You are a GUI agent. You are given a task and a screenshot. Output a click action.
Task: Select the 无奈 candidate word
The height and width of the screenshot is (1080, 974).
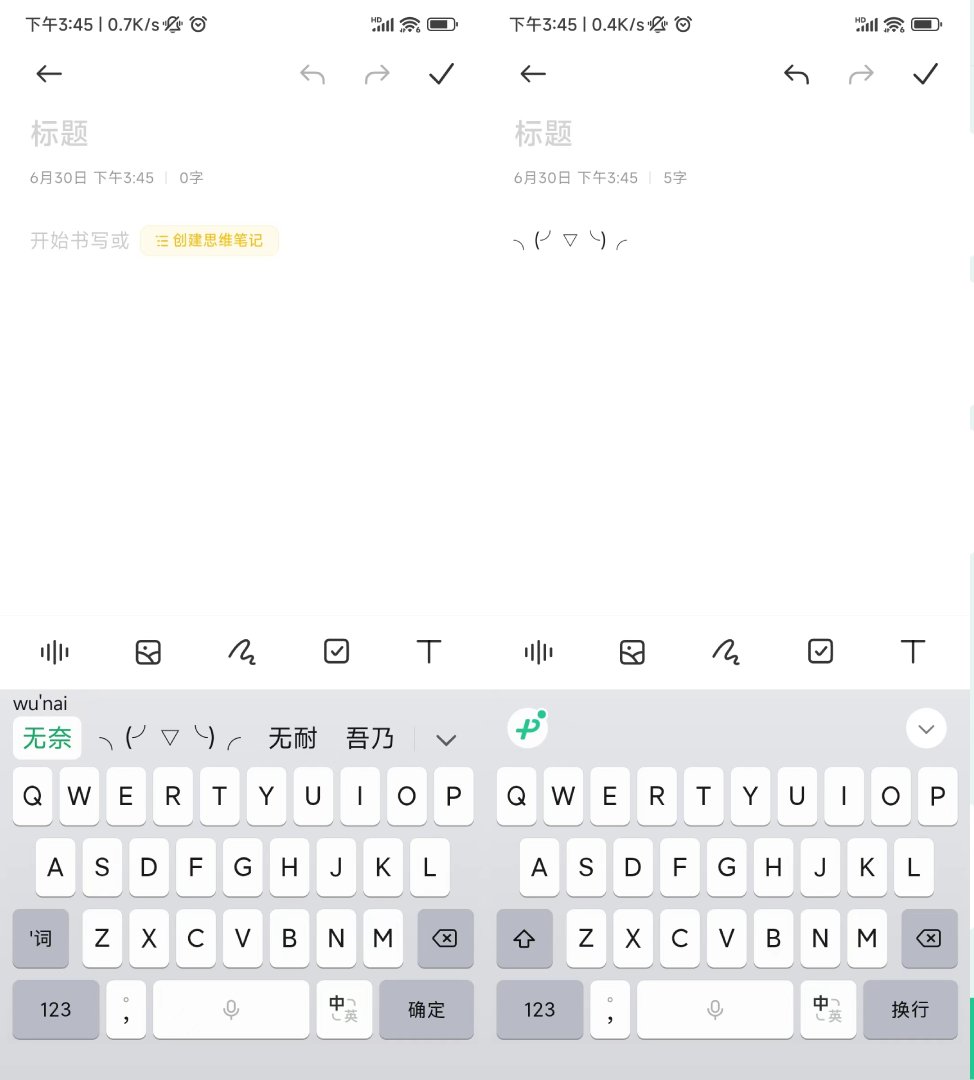click(47, 739)
